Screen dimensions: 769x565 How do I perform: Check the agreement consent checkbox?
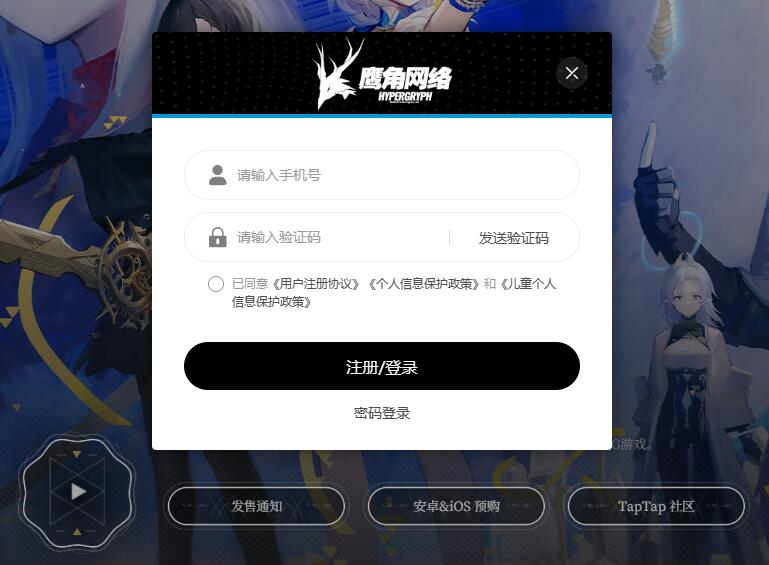(216, 284)
